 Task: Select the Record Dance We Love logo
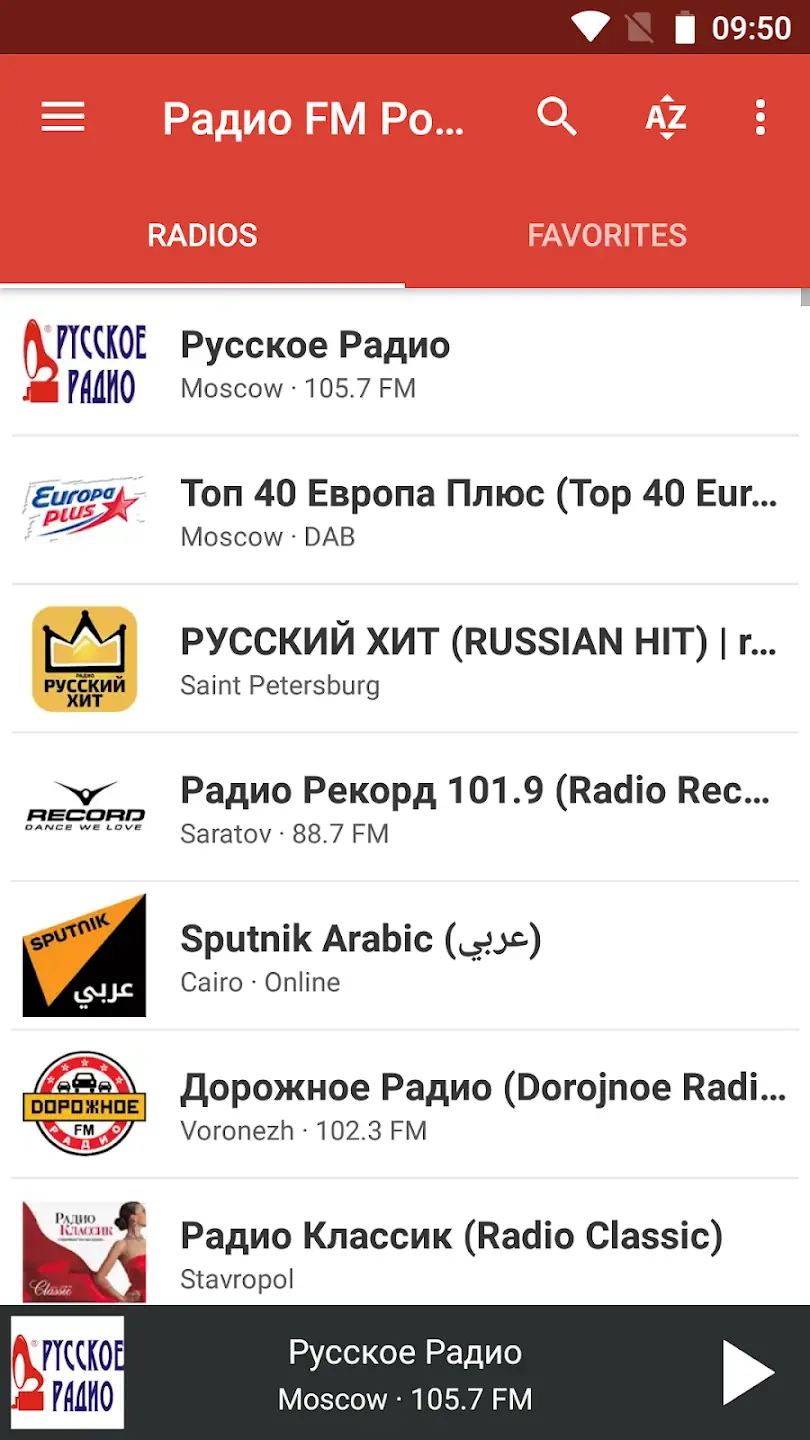83,807
